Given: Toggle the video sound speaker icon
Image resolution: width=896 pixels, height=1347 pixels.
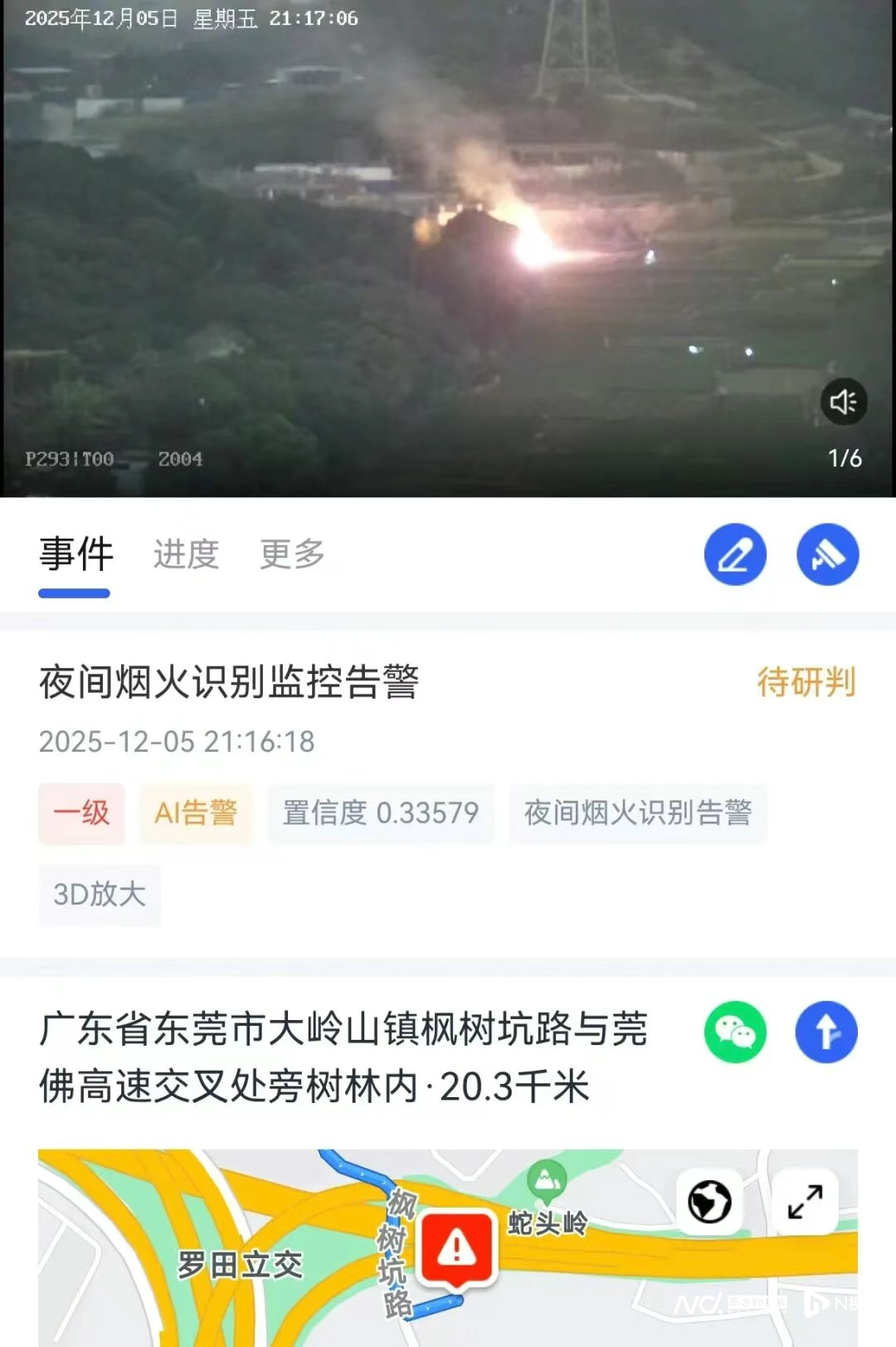Looking at the screenshot, I should pos(844,403).
